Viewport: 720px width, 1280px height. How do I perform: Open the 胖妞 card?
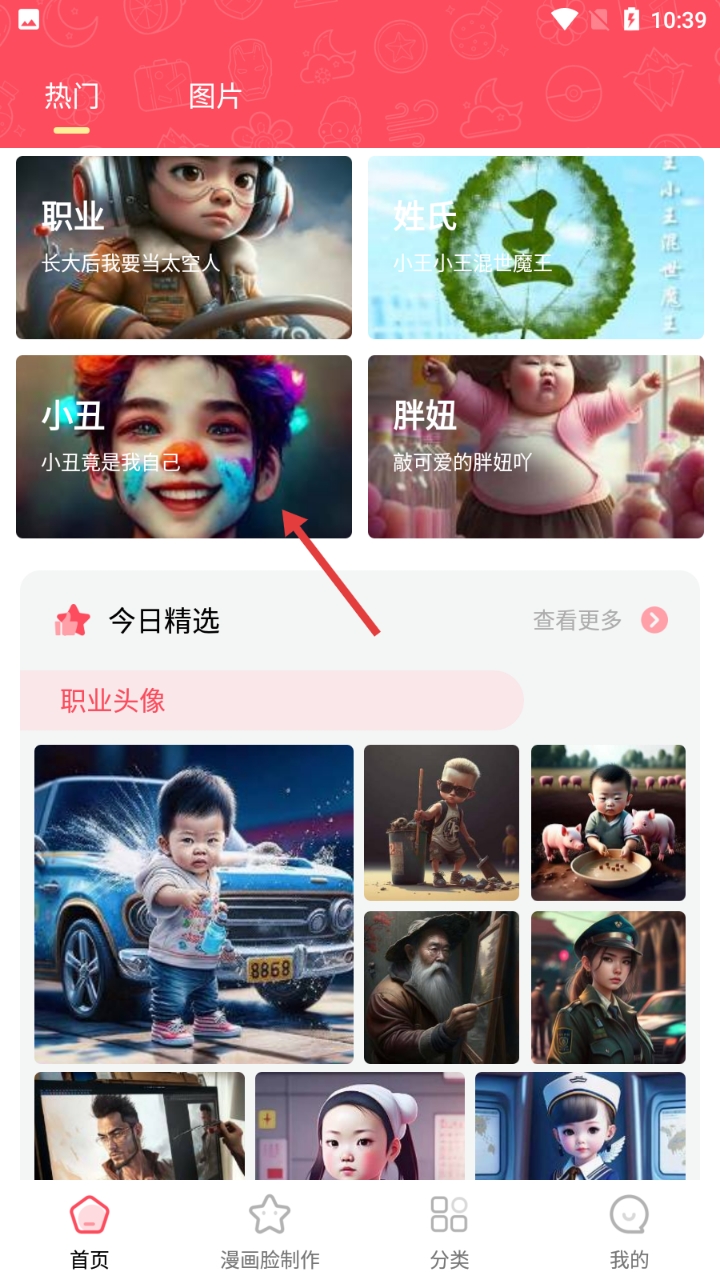tap(536, 447)
